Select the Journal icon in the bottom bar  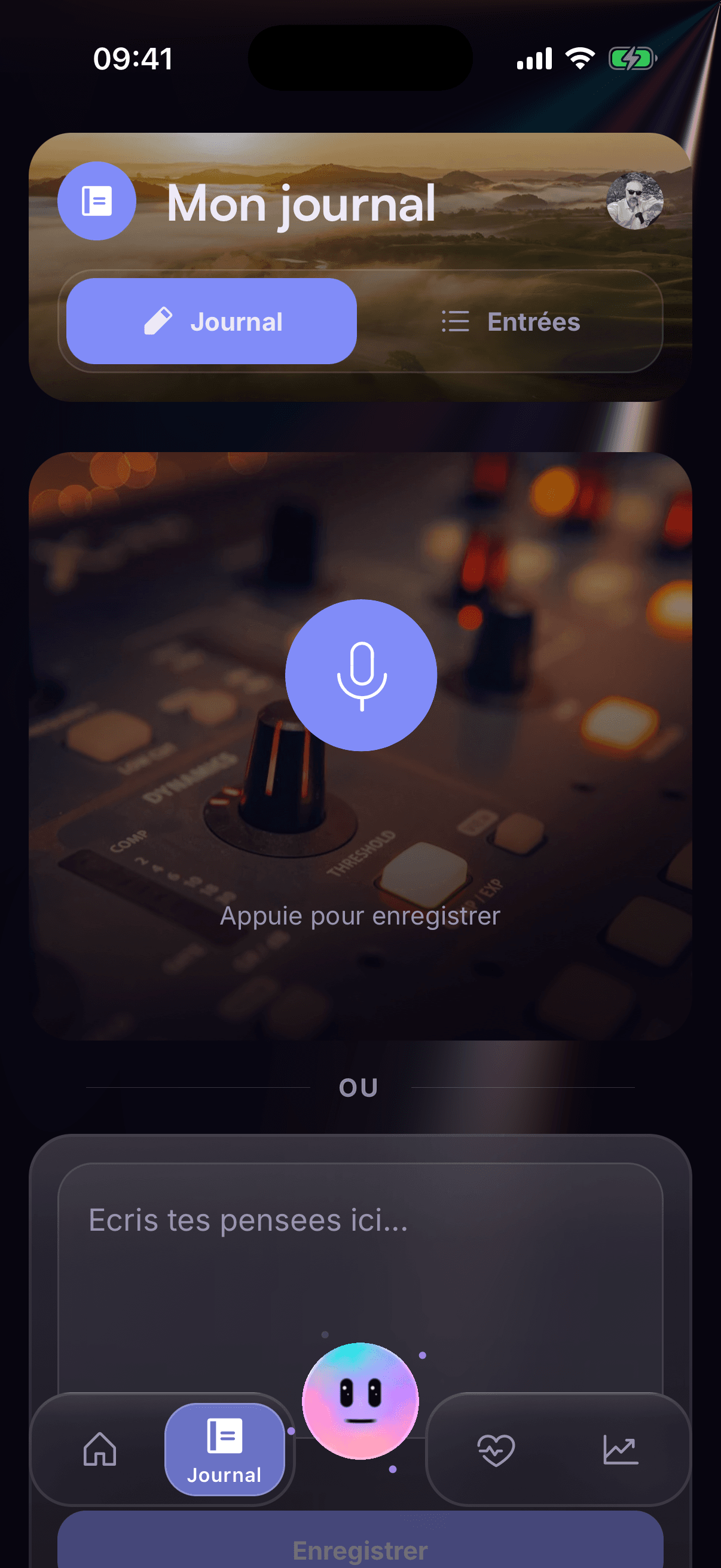point(225,1436)
